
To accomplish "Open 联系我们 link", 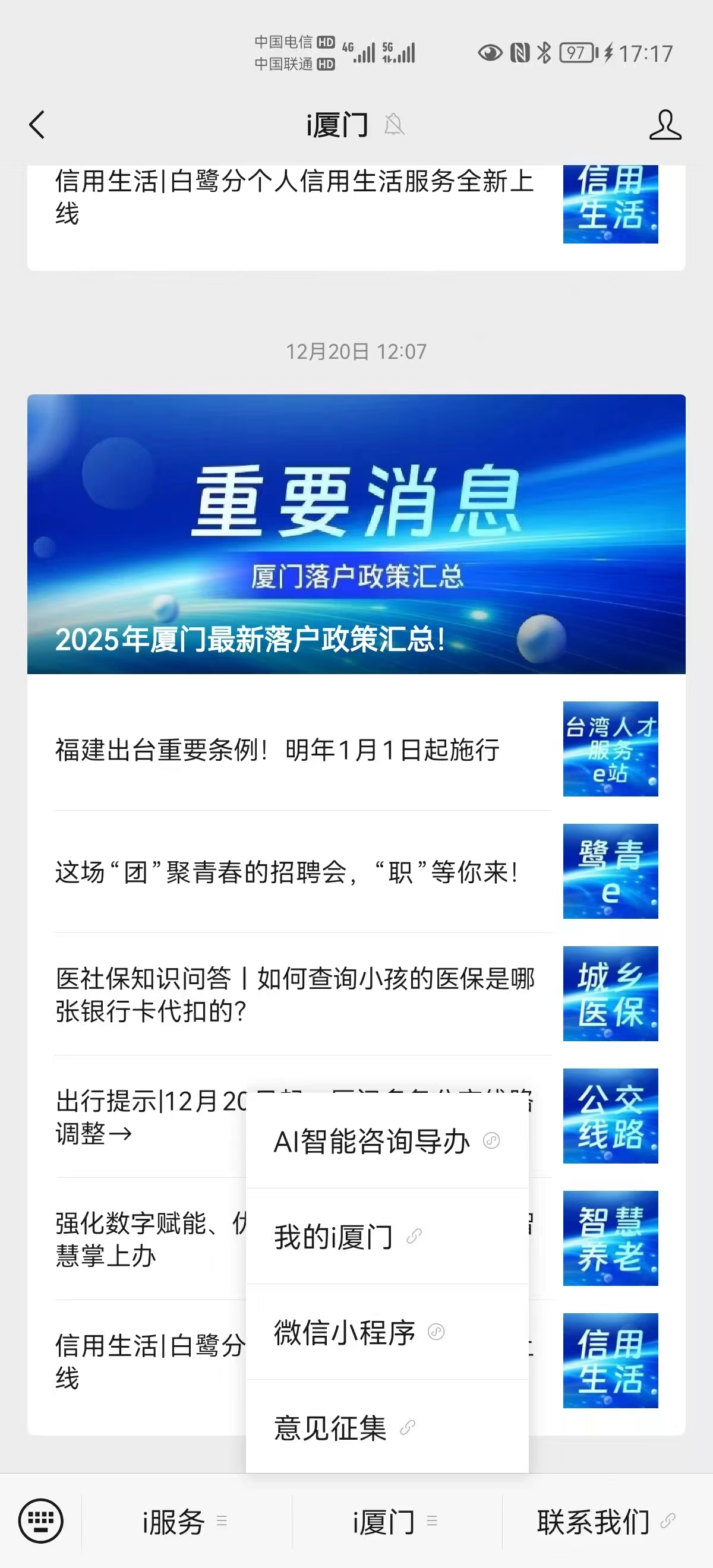I will point(606,1522).
